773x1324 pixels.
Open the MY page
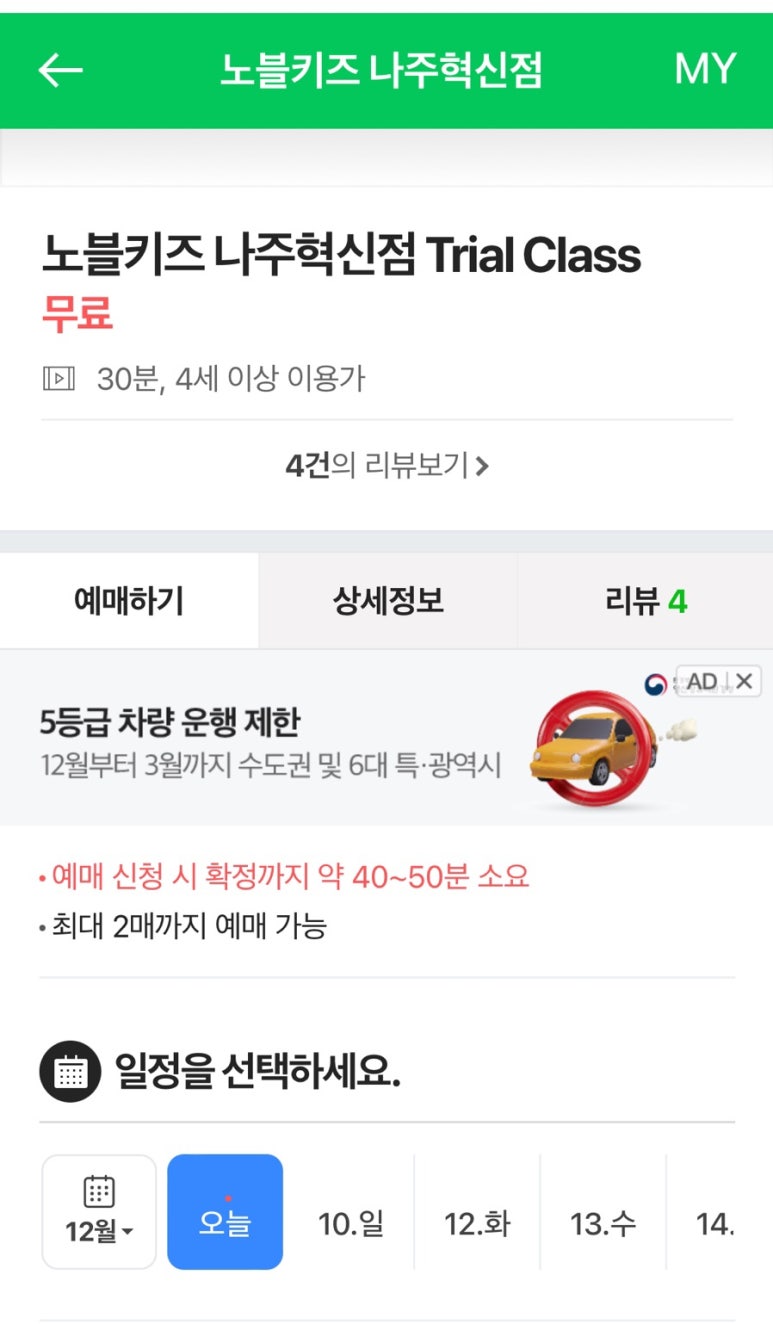[x=705, y=69]
